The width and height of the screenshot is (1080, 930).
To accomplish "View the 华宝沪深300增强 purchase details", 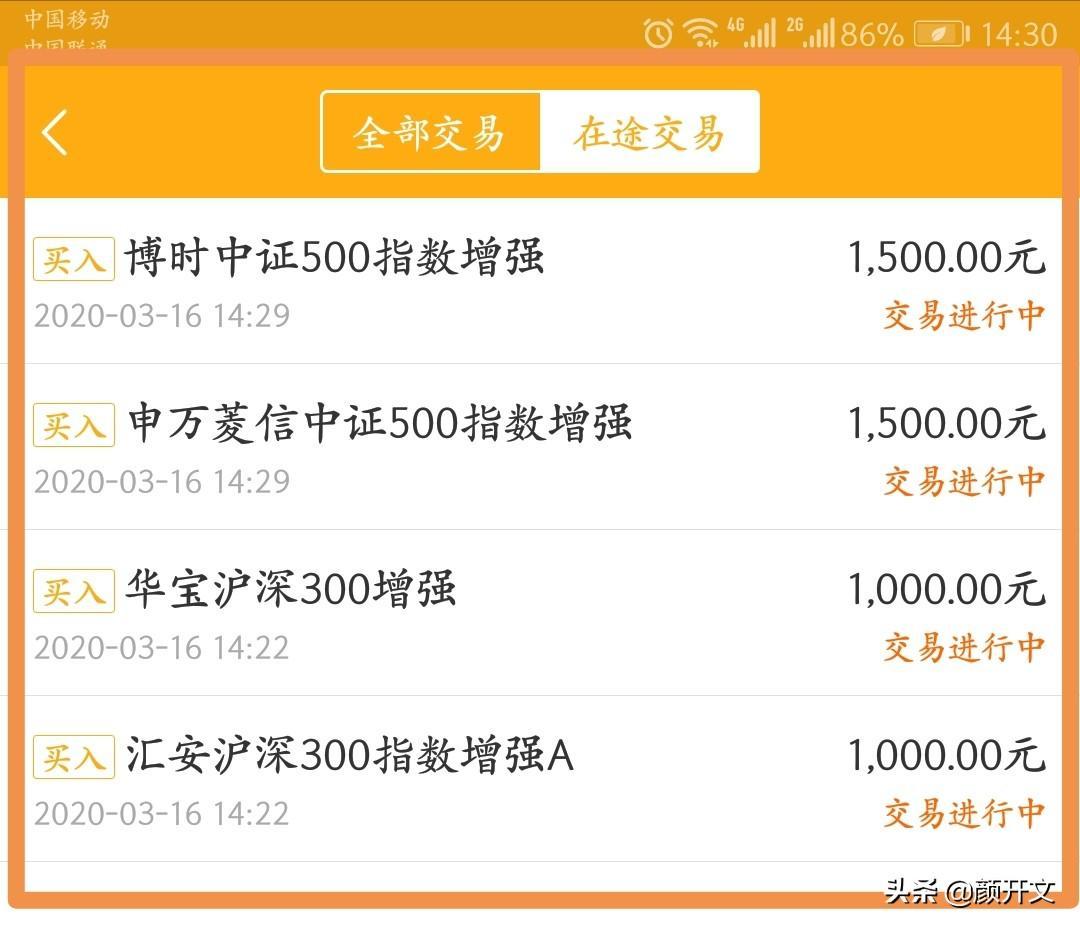I will [x=540, y=614].
